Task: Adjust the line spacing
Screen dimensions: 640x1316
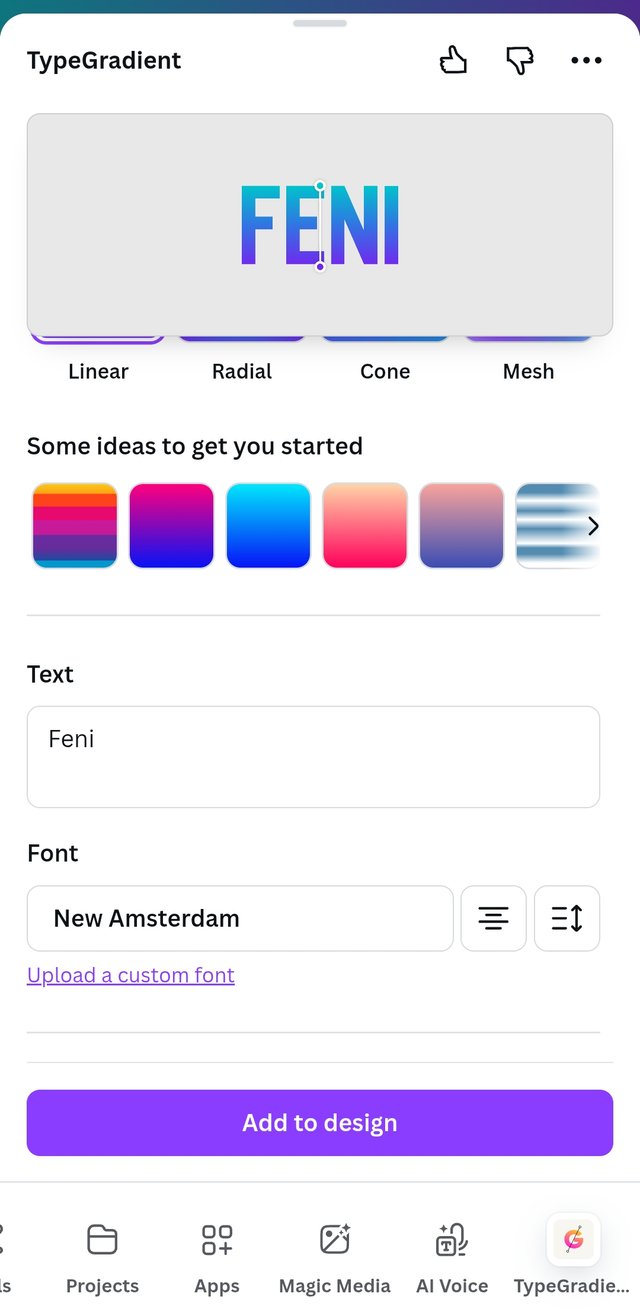Action: tap(567, 918)
